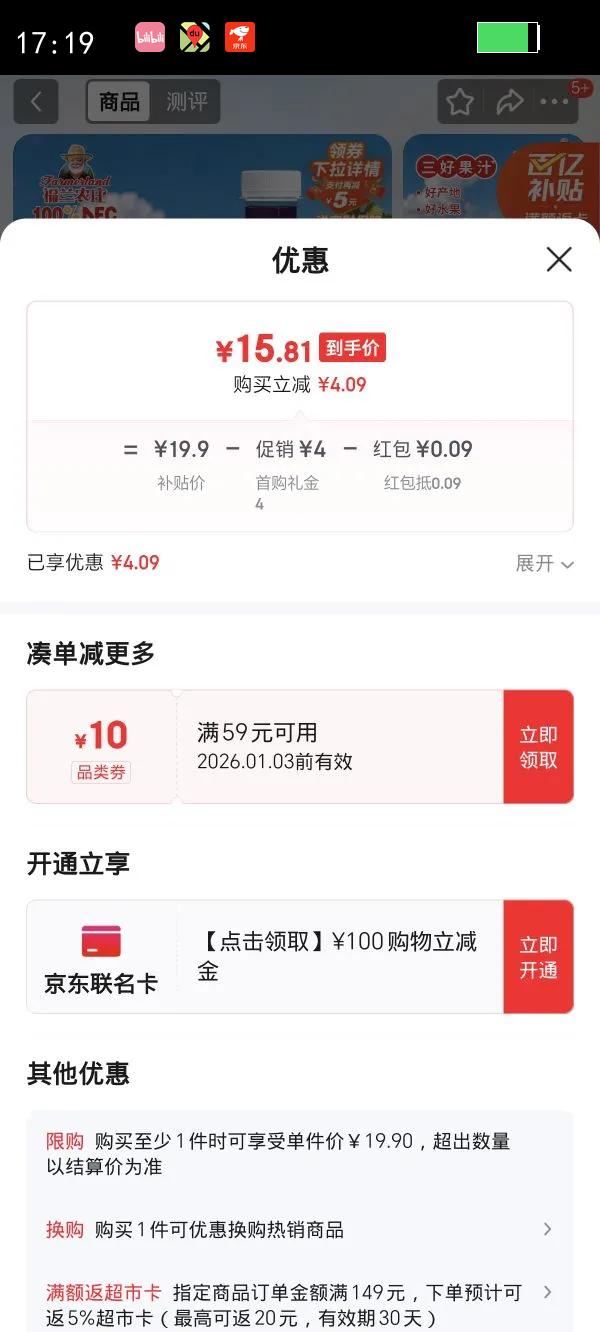Select the 商品 tab
The image size is (600, 1332).
[x=119, y=102]
